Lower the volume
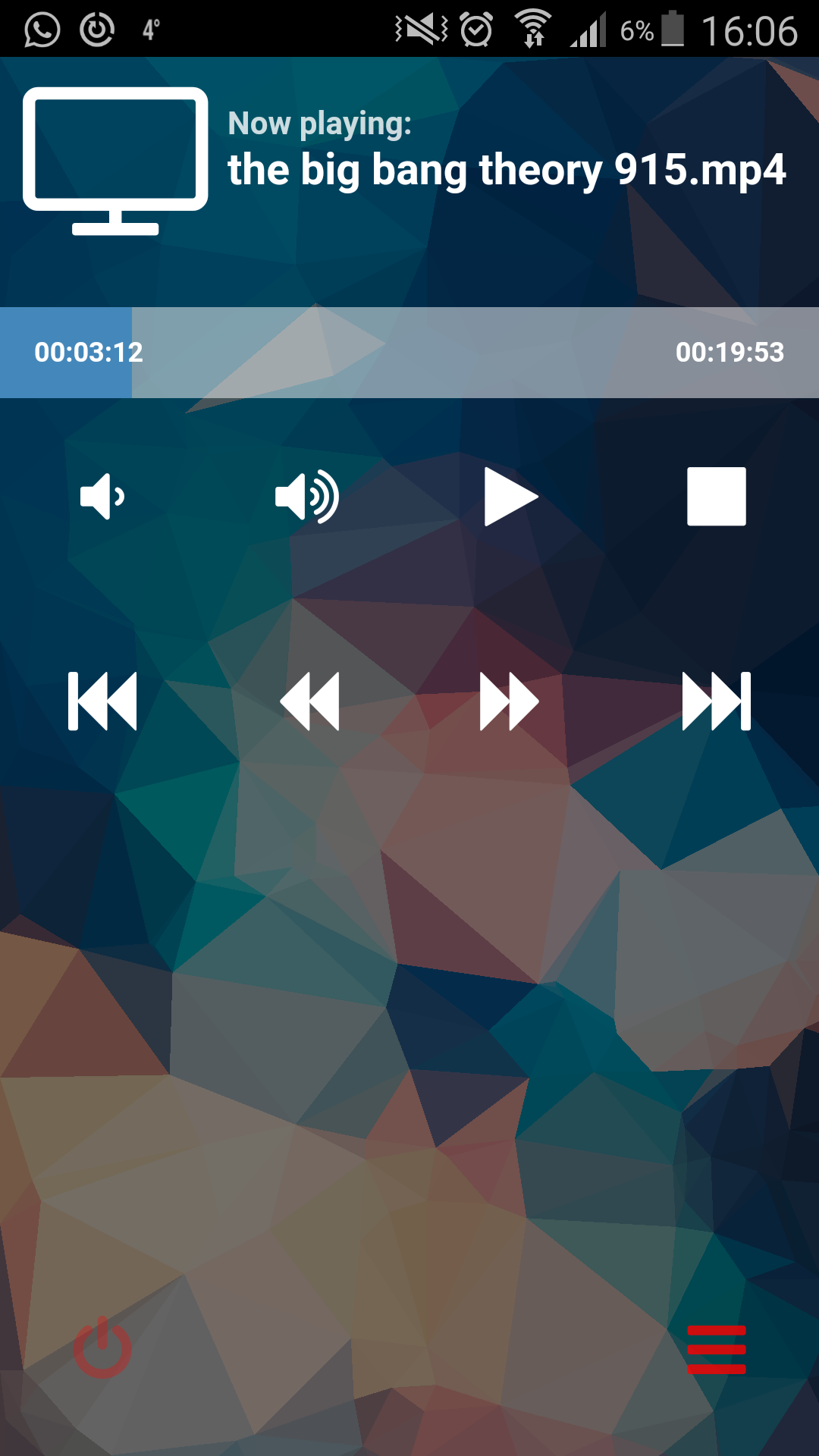 coord(102,497)
